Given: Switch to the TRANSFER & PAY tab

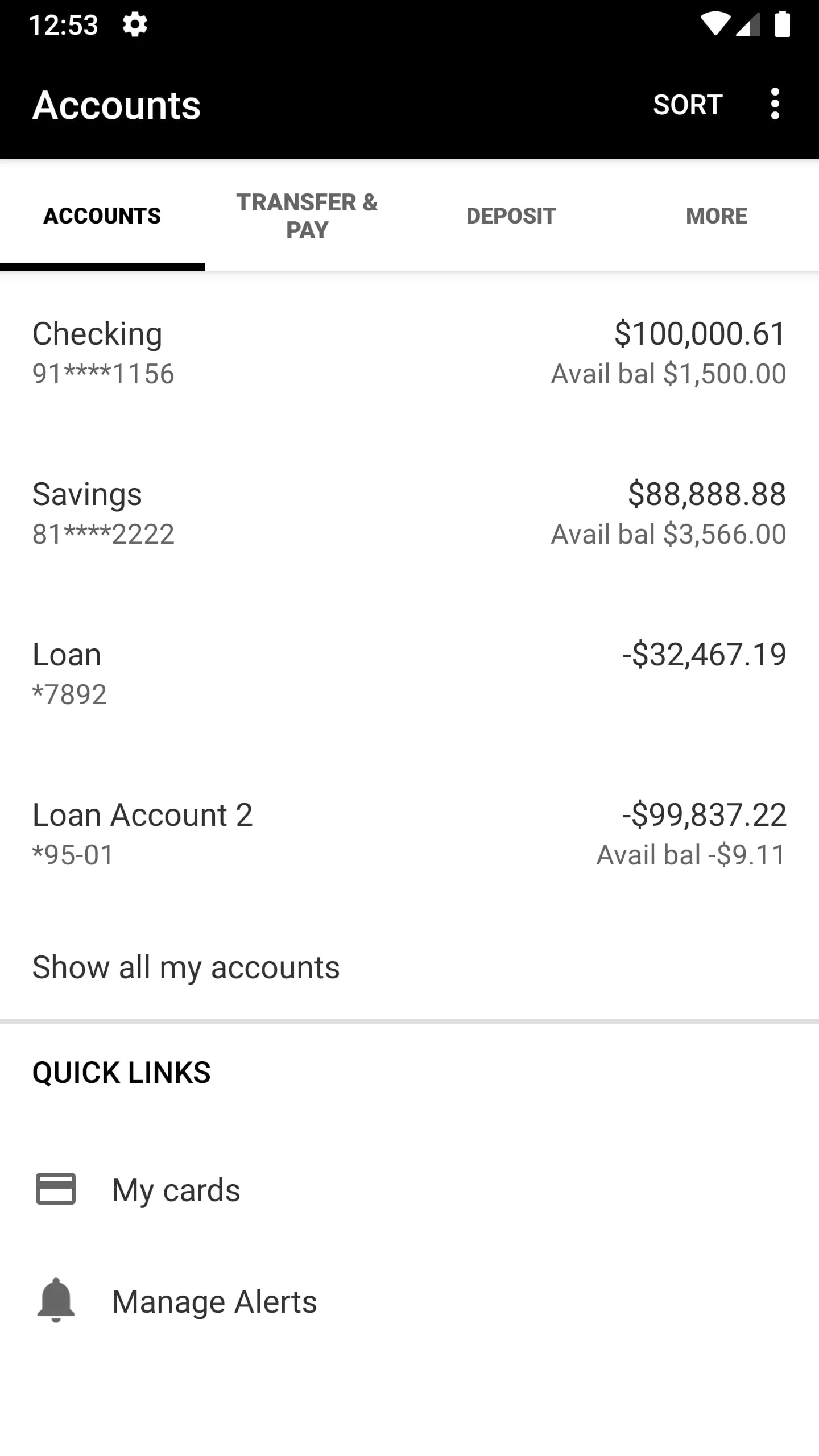Looking at the screenshot, I should tap(307, 216).
